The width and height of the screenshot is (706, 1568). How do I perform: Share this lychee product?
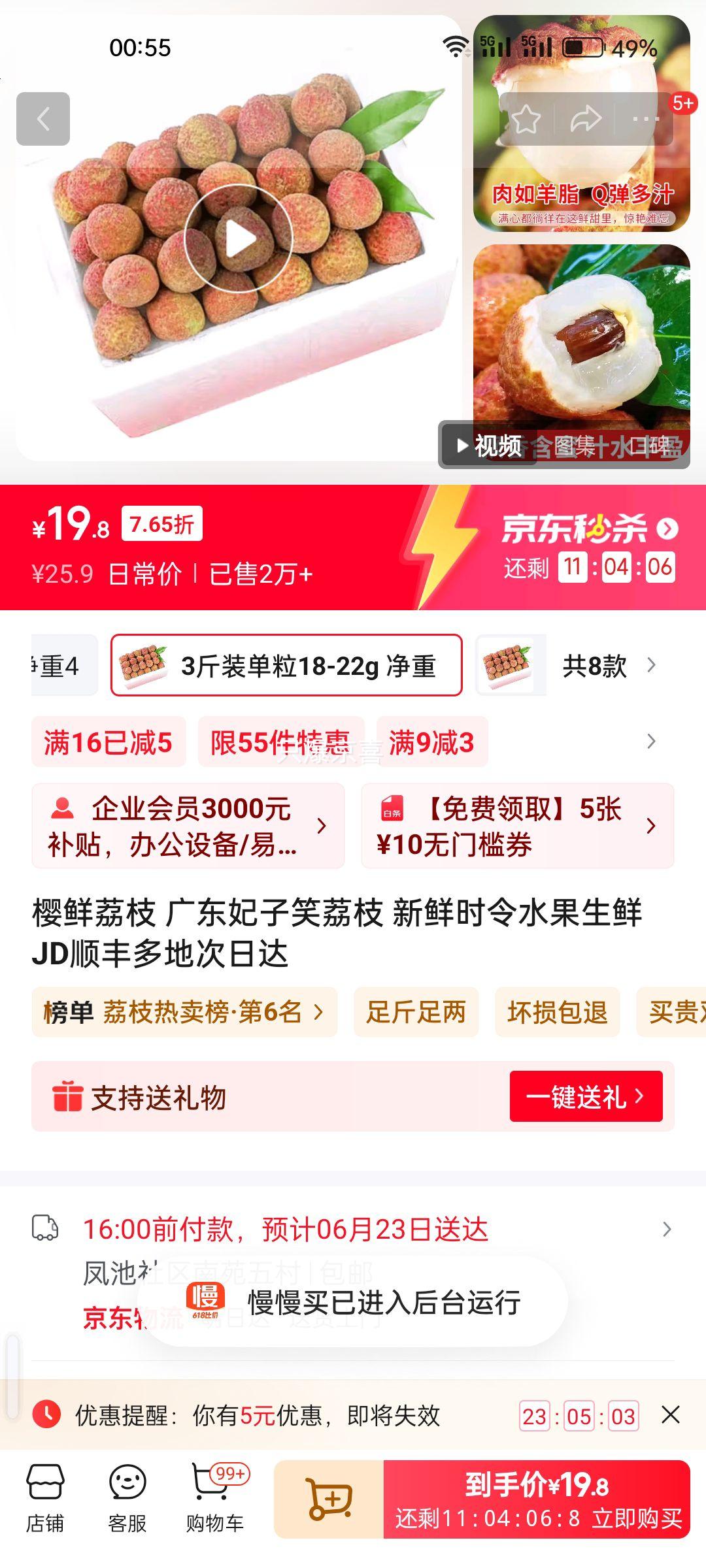tap(585, 119)
